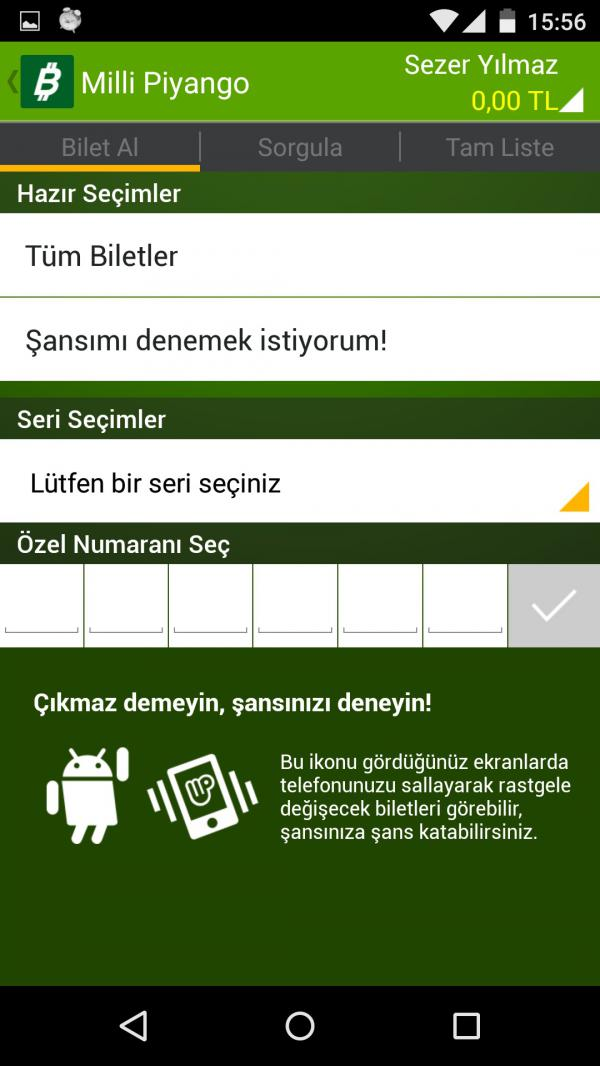Screen dimensions: 600x1066
Task: Expand the Lütfen bir seri seçiniz dropdown
Action: point(300,484)
